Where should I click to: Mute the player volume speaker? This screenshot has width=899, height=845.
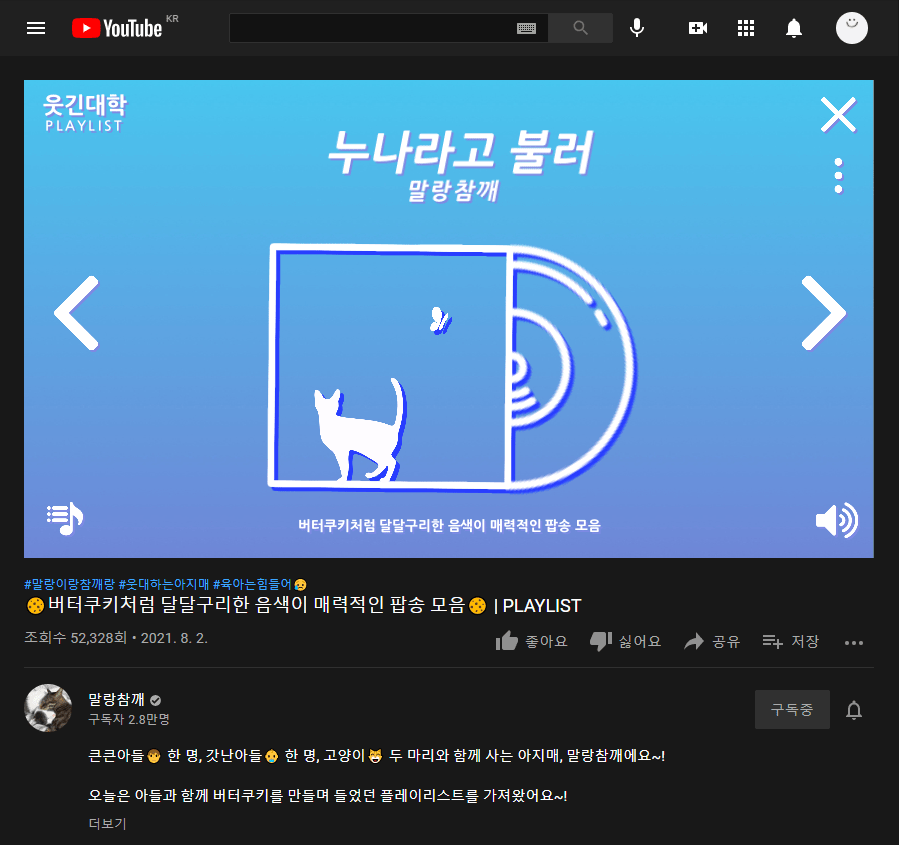coord(836,520)
